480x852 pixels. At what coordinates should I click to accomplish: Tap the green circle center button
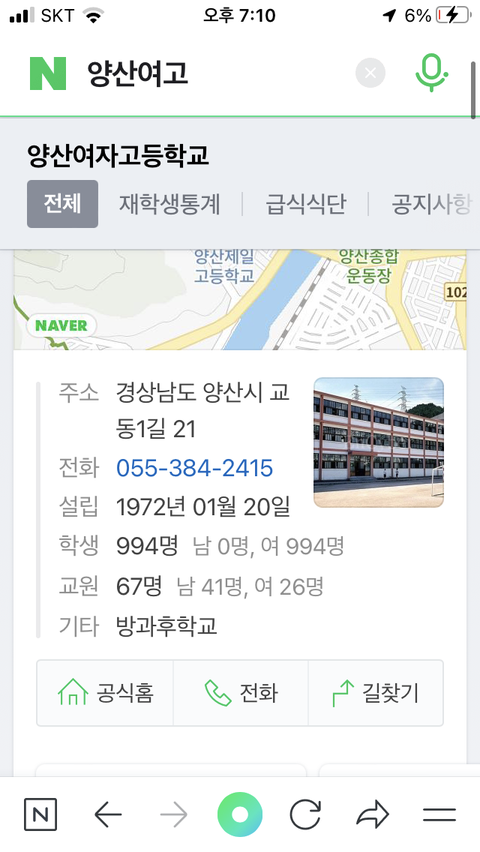point(240,815)
